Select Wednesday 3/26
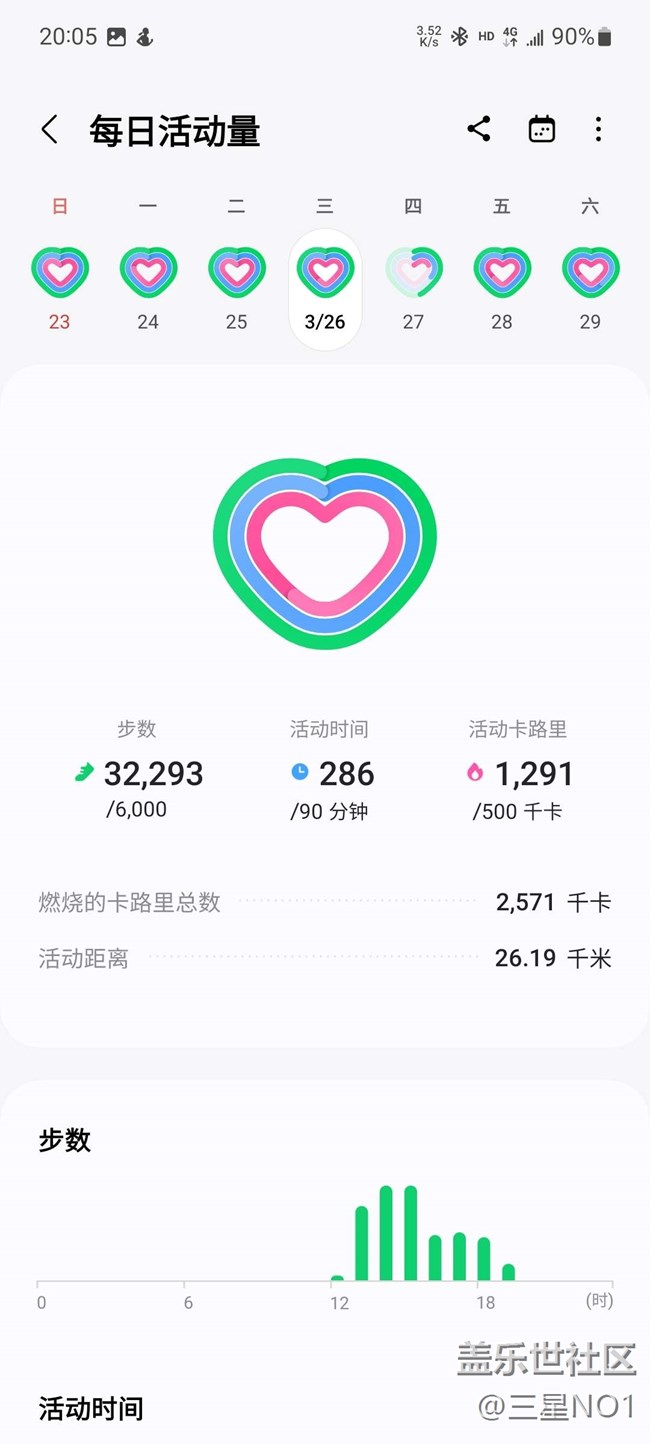650x1444 pixels. (325, 290)
